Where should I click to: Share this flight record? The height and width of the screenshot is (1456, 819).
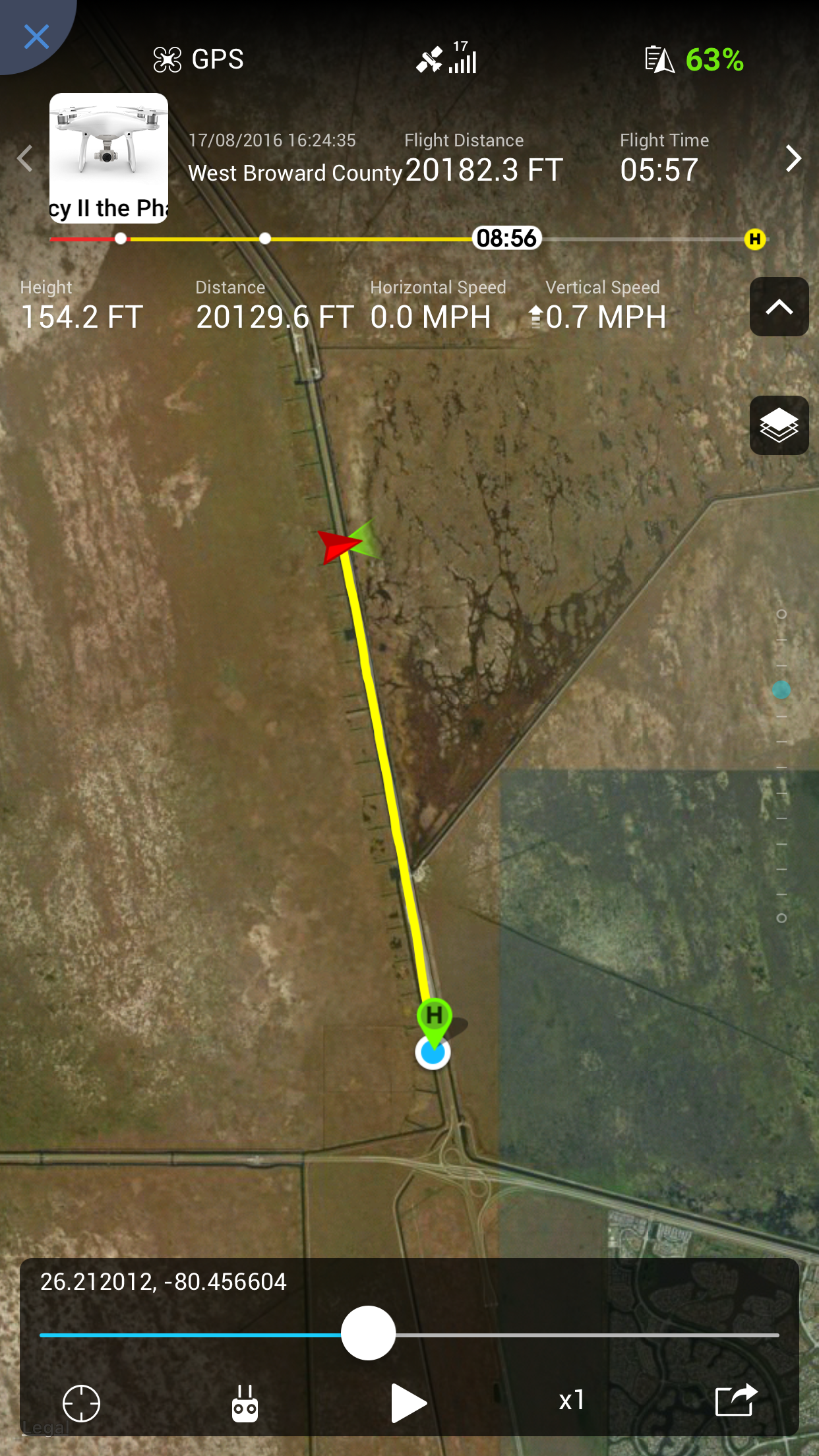click(x=736, y=1399)
